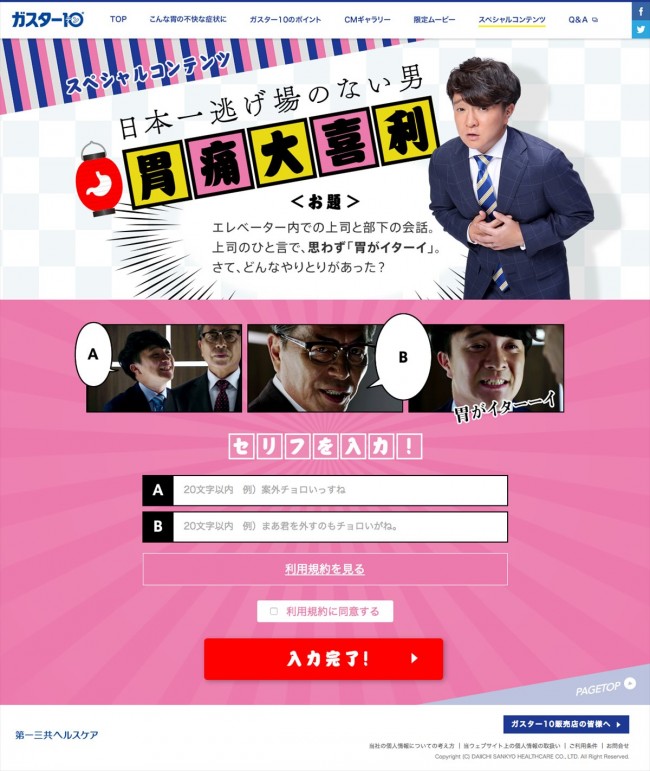Submit with the 入力完了! button
The height and width of the screenshot is (771, 650).
pos(323,659)
